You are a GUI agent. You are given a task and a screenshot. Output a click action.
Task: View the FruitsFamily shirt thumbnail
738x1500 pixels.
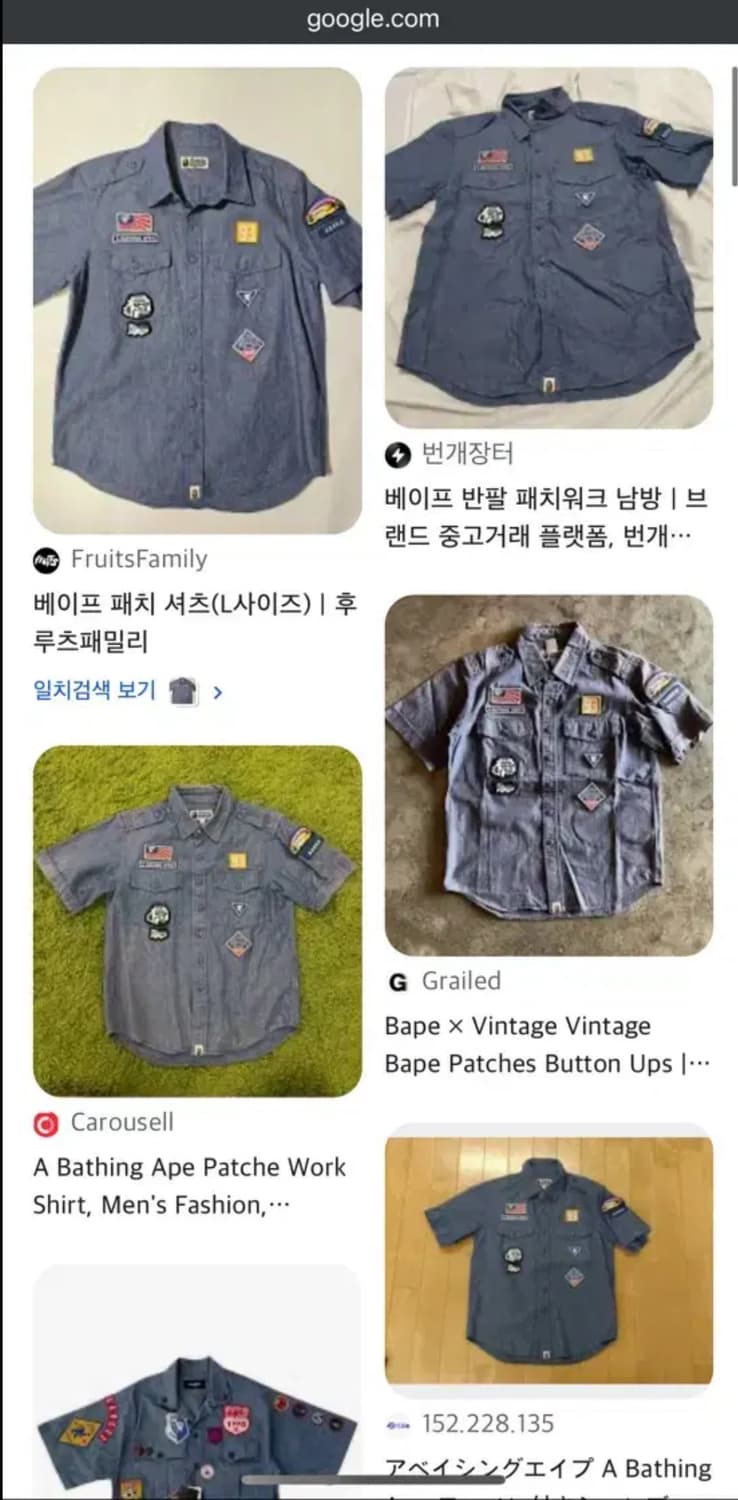196,300
